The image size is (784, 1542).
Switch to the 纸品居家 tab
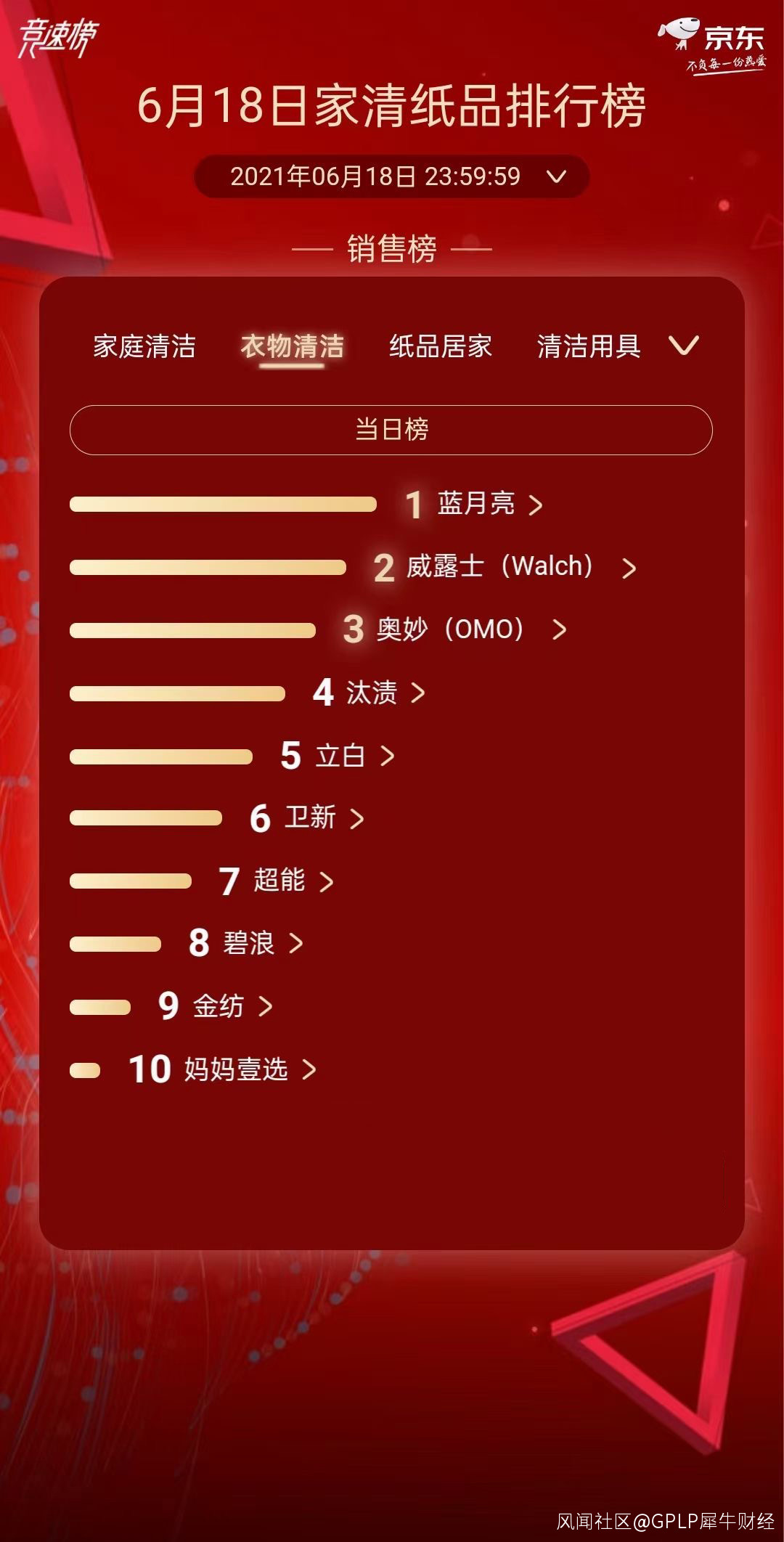pyautogui.click(x=441, y=346)
